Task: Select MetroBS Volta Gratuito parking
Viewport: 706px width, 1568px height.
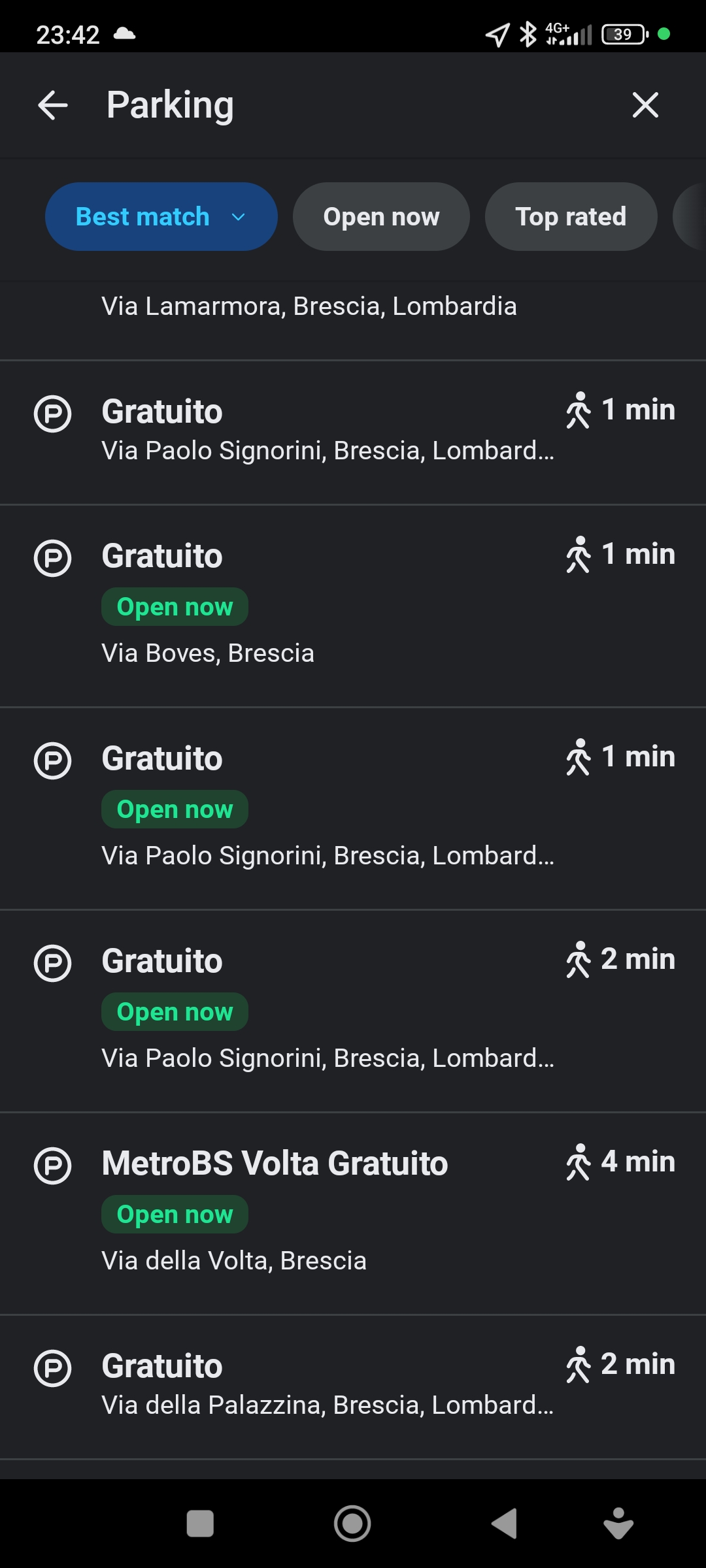Action: [x=353, y=1213]
